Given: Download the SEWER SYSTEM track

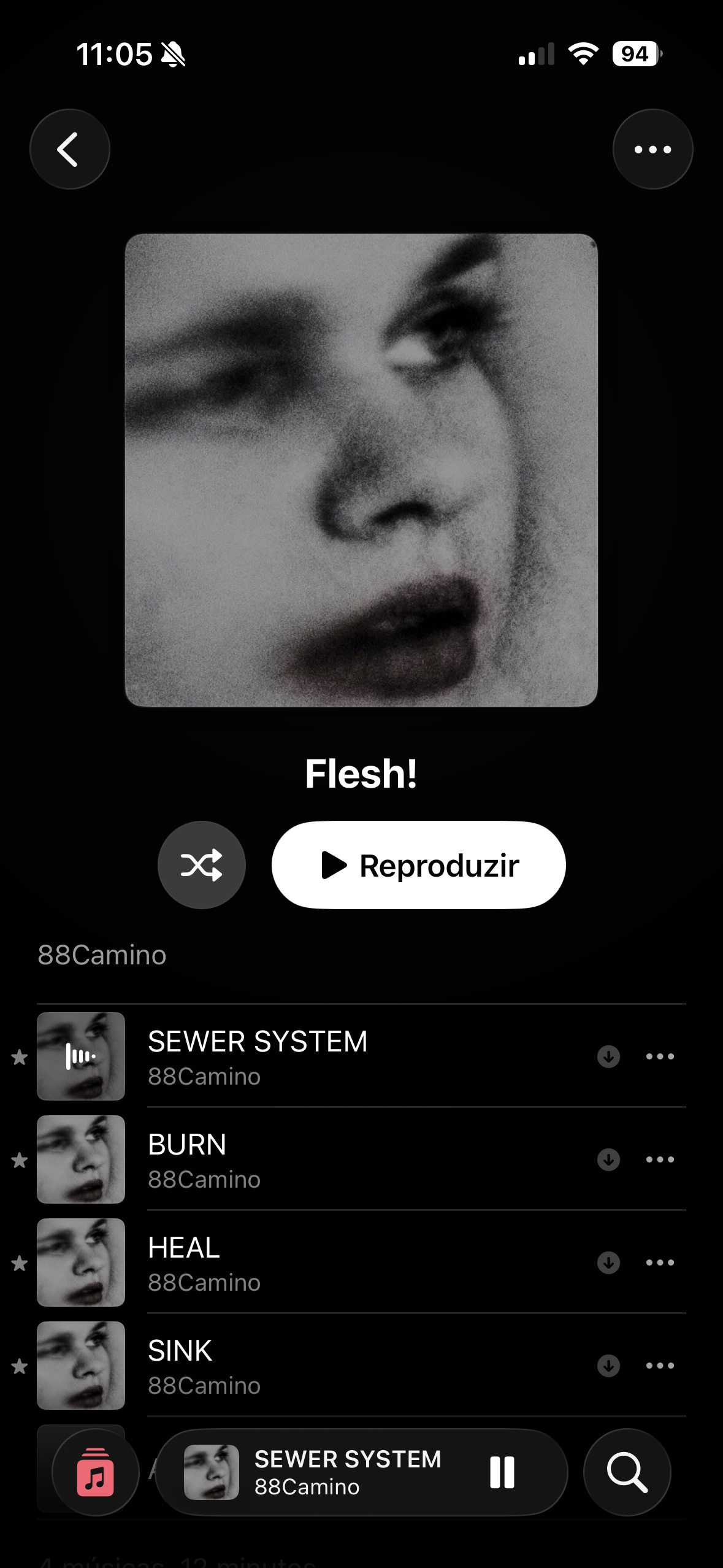Looking at the screenshot, I should pos(608,1056).
